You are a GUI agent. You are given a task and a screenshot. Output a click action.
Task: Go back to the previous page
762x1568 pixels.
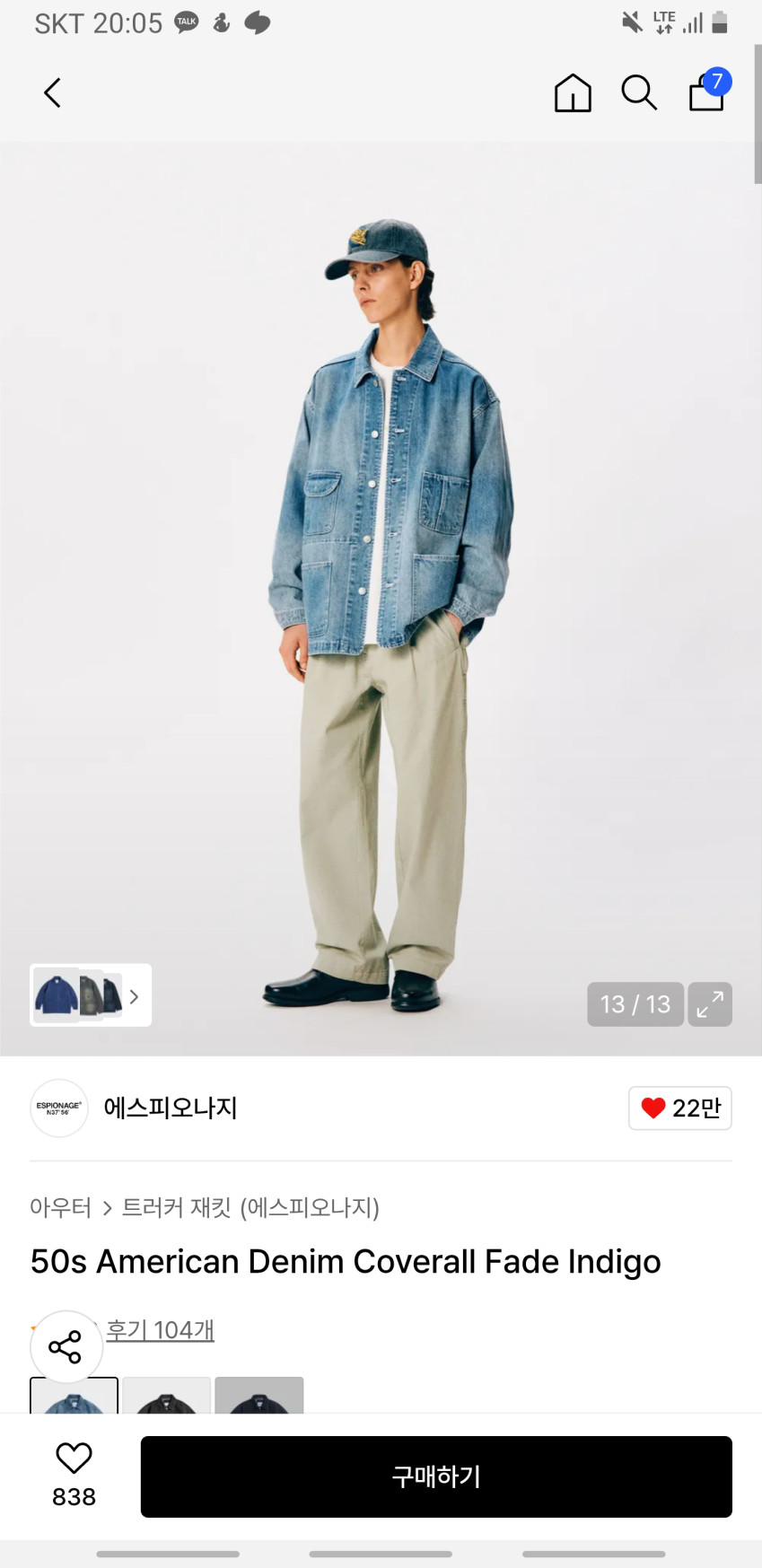click(x=53, y=92)
